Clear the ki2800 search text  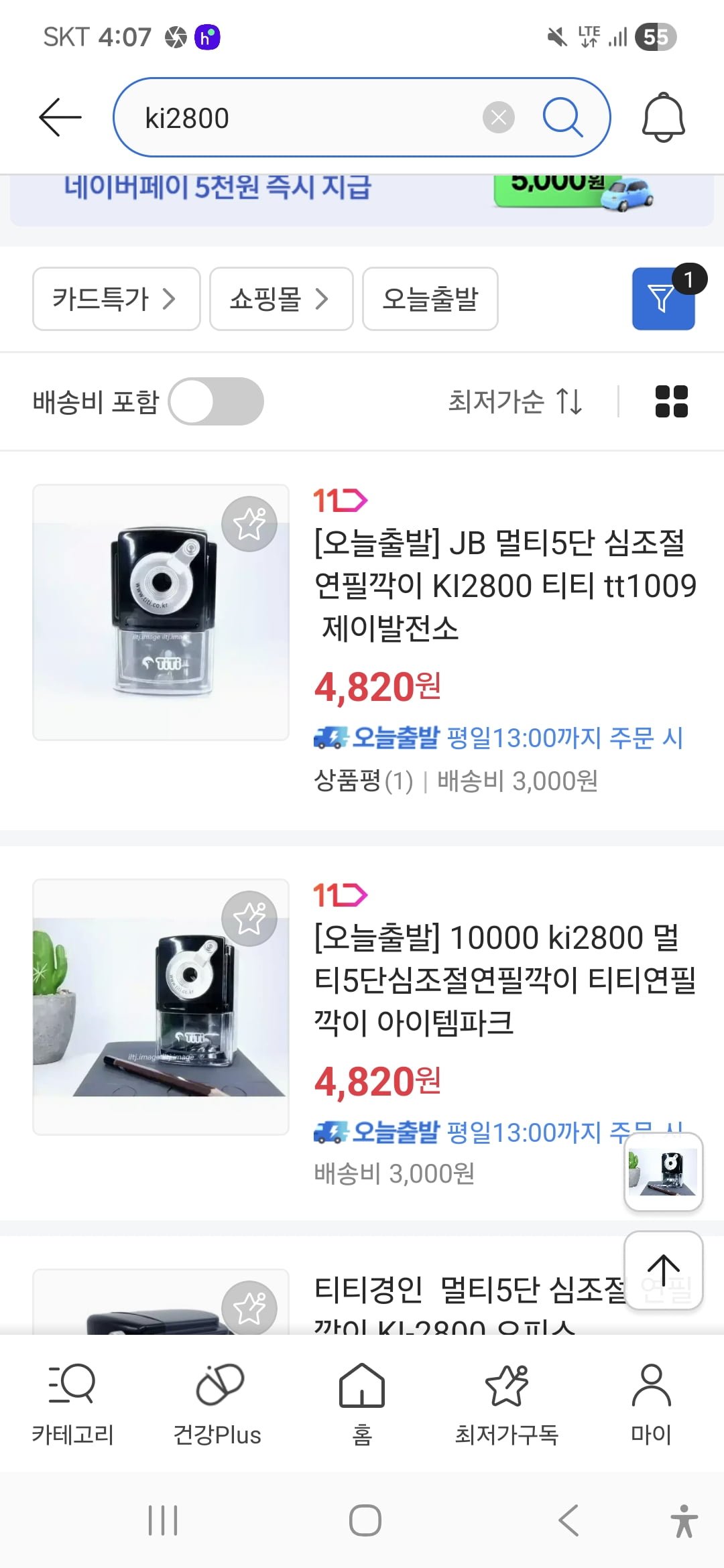coord(498,118)
